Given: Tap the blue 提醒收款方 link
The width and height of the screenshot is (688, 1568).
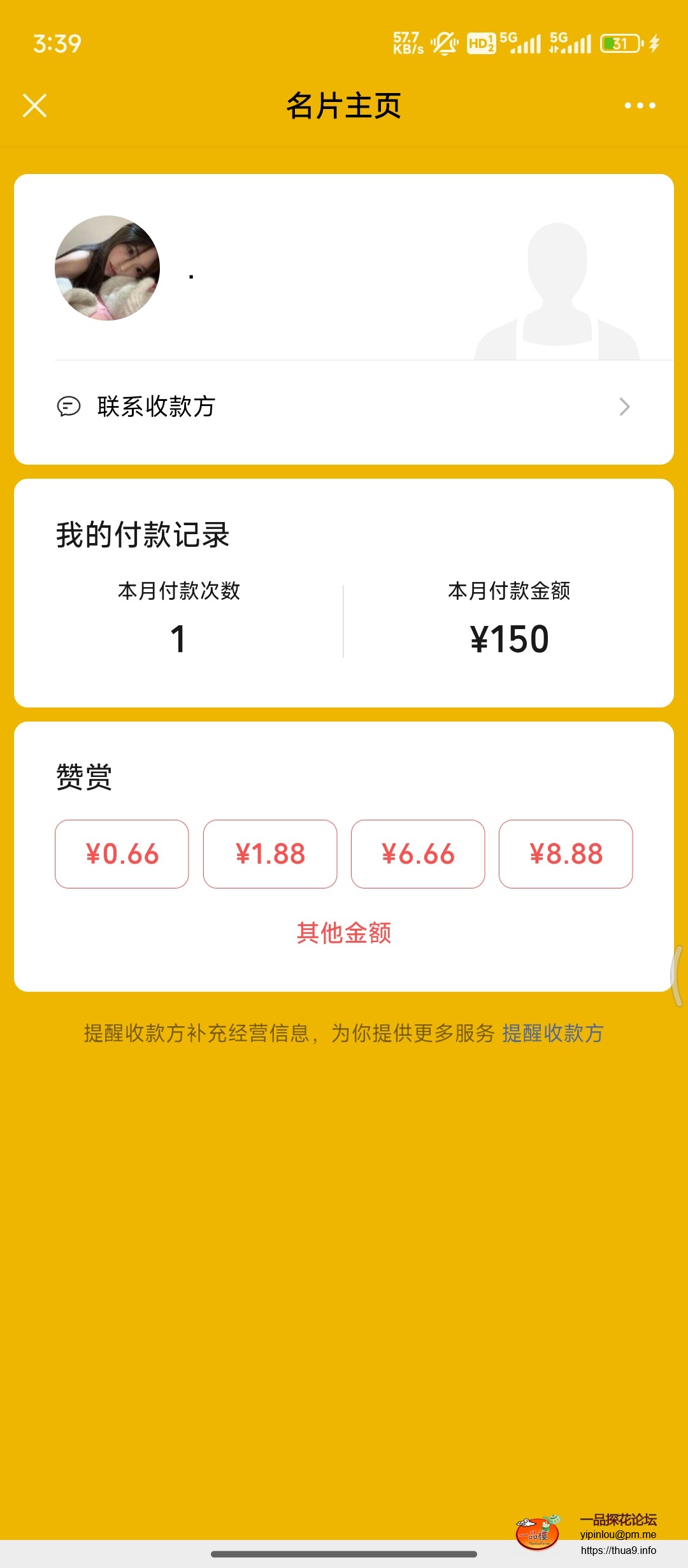Looking at the screenshot, I should pos(553,1033).
